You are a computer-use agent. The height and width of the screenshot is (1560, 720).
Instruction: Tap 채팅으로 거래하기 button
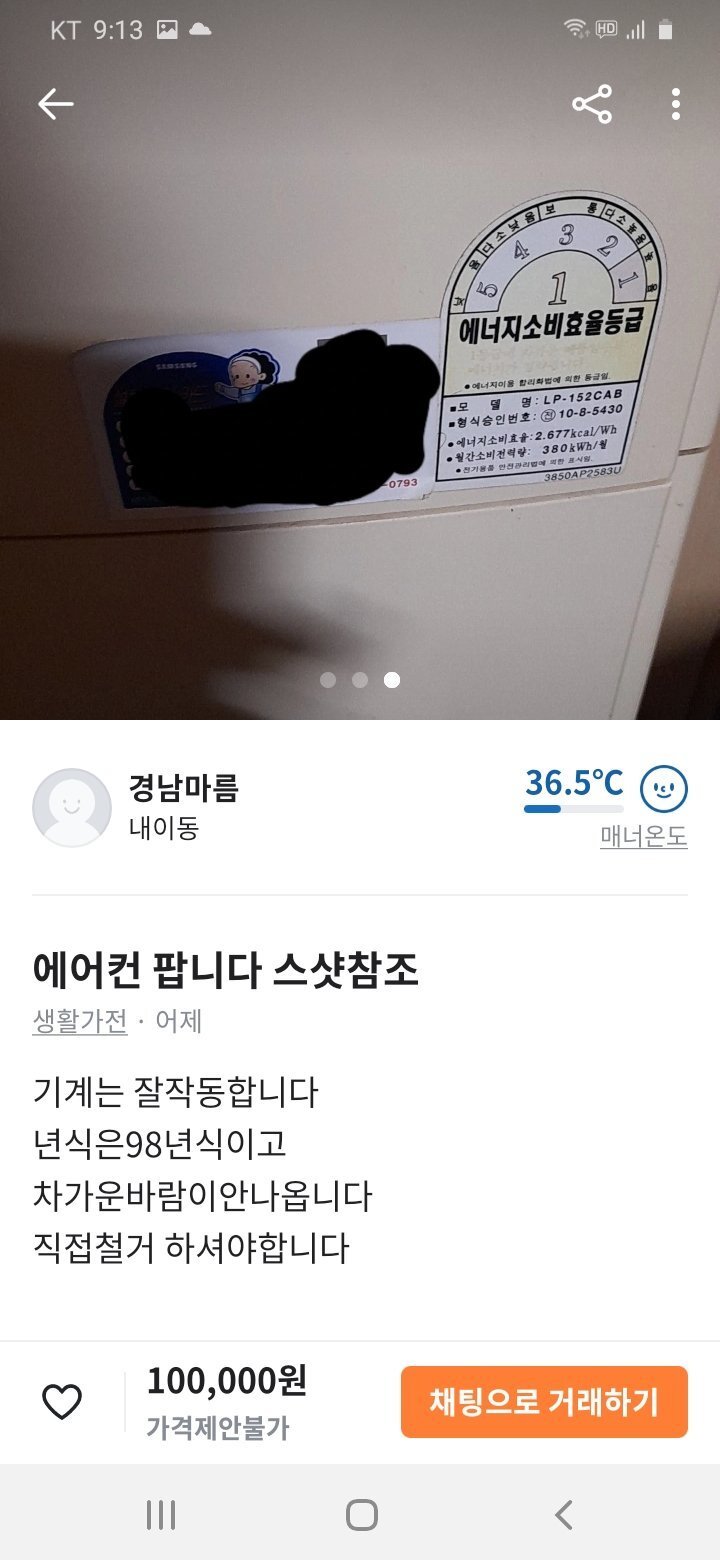(544, 1402)
